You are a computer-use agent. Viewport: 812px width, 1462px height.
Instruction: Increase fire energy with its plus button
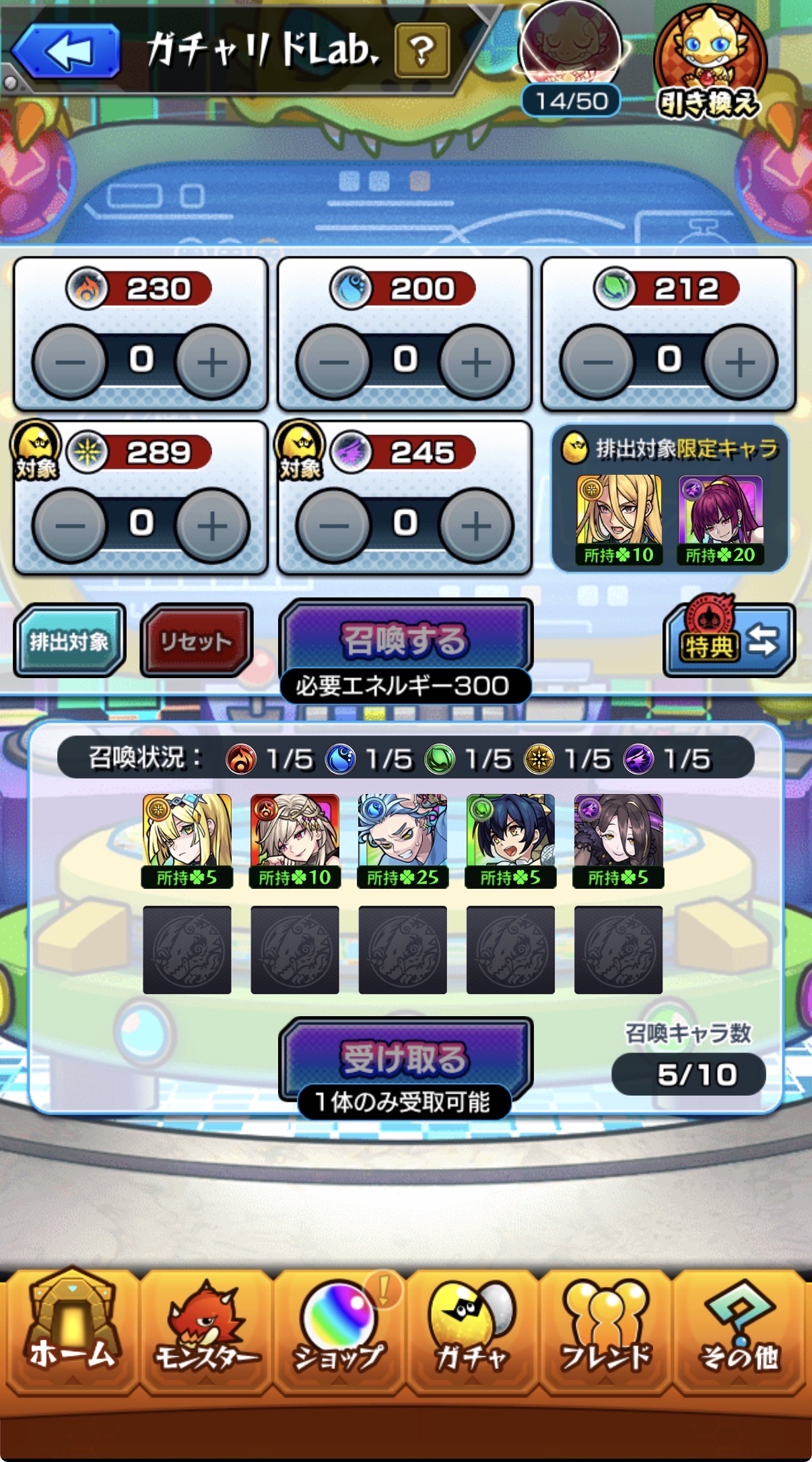point(212,362)
